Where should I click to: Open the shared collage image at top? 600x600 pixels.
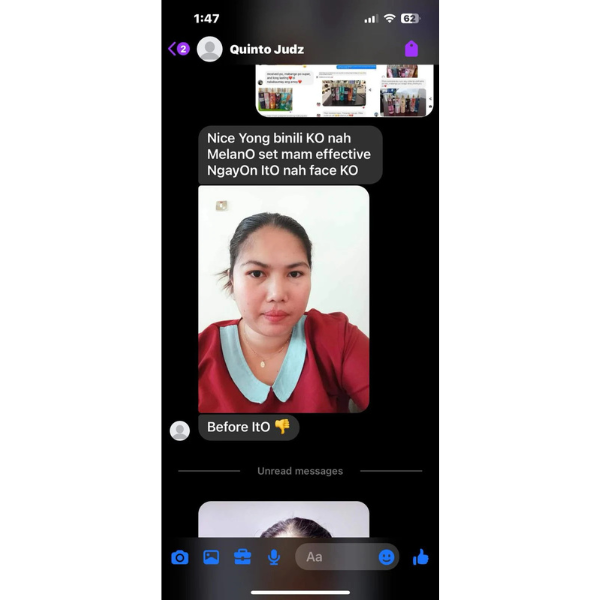(345, 90)
